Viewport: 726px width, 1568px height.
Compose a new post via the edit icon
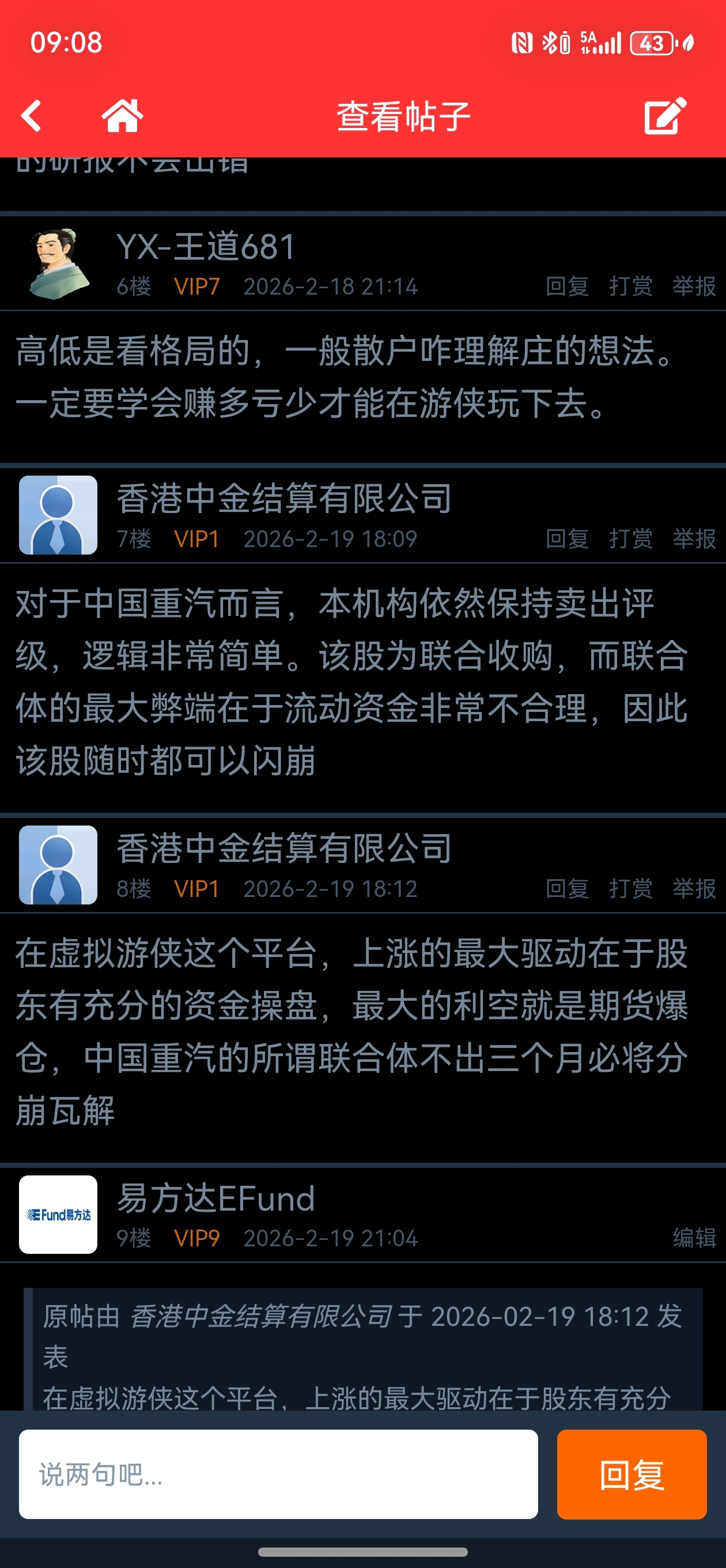point(664,116)
